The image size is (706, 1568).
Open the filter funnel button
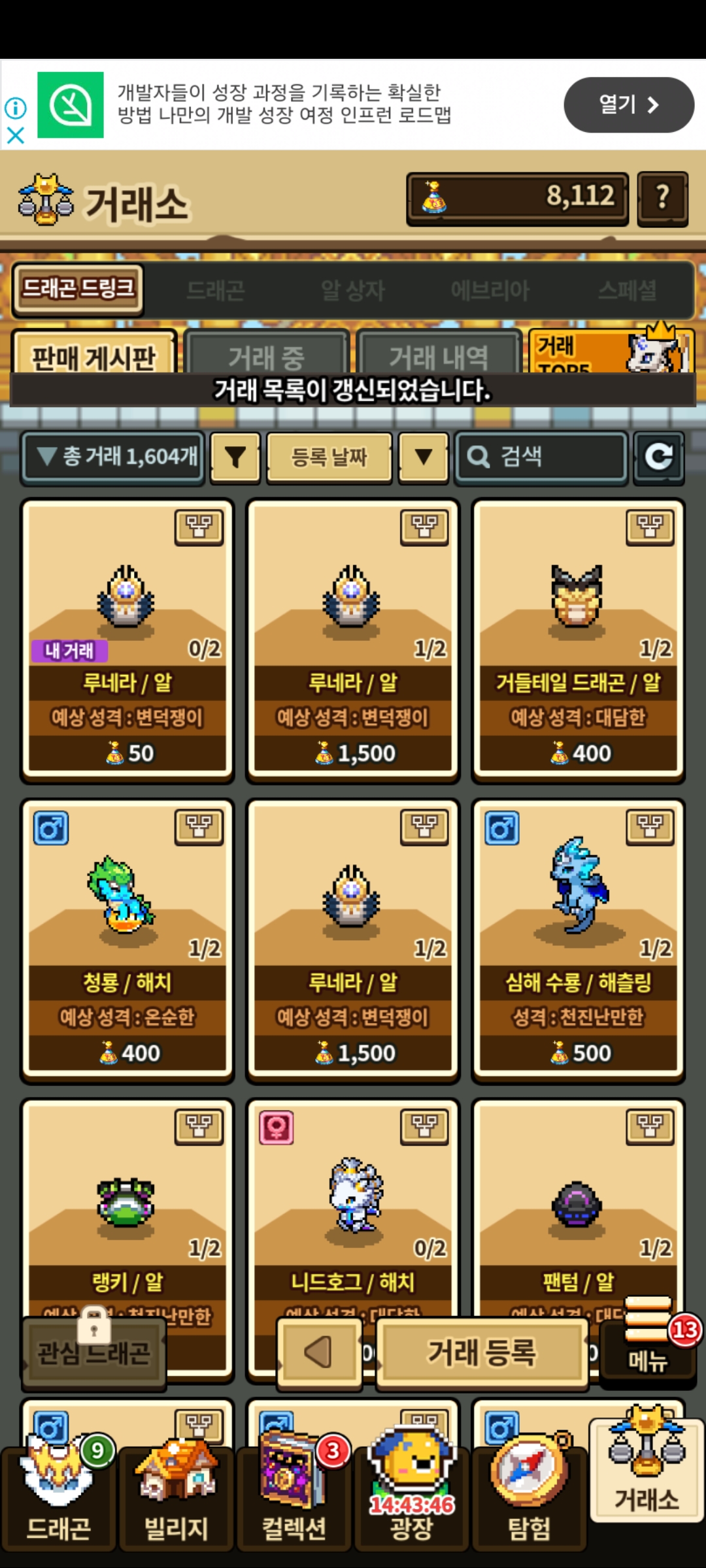[x=235, y=457]
